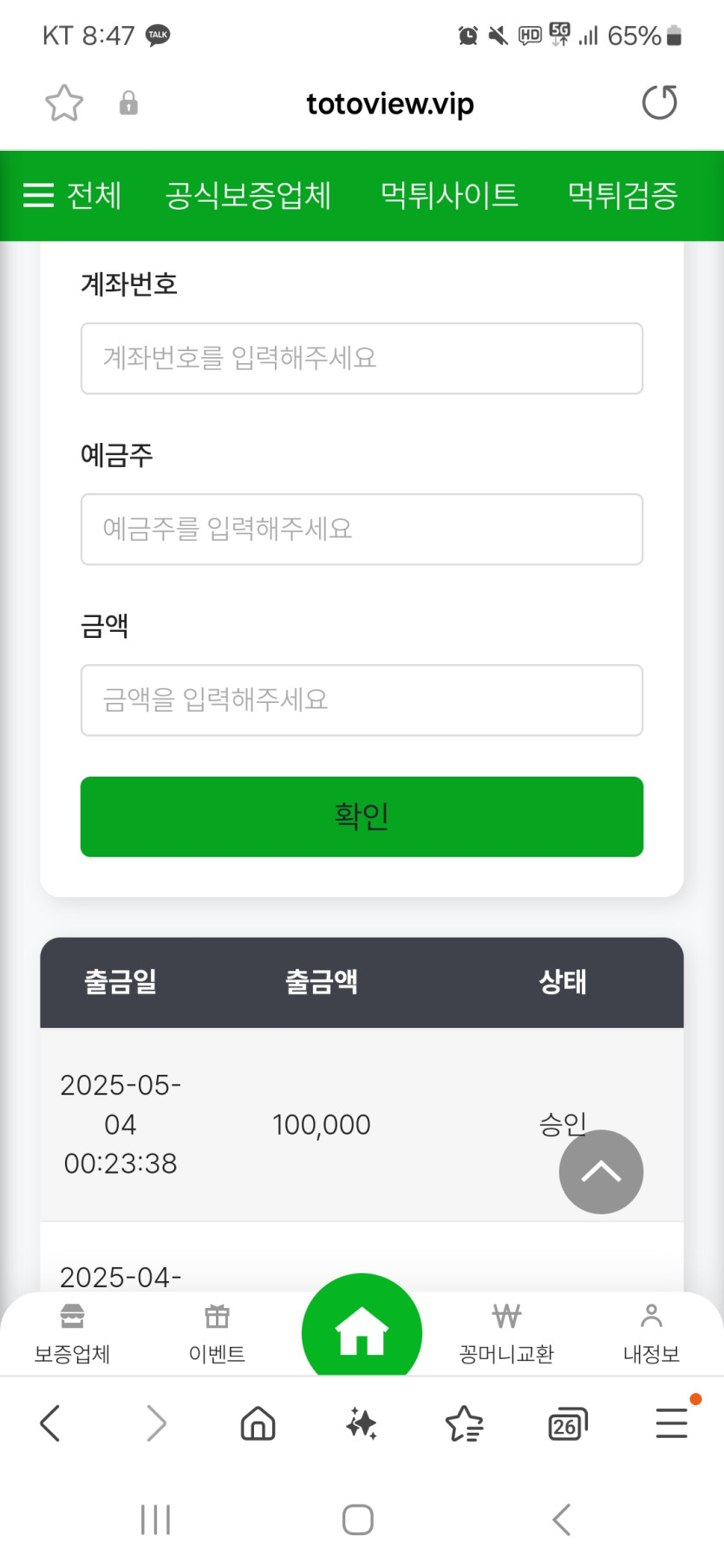Tap the 예금주 text field

pos(362,529)
